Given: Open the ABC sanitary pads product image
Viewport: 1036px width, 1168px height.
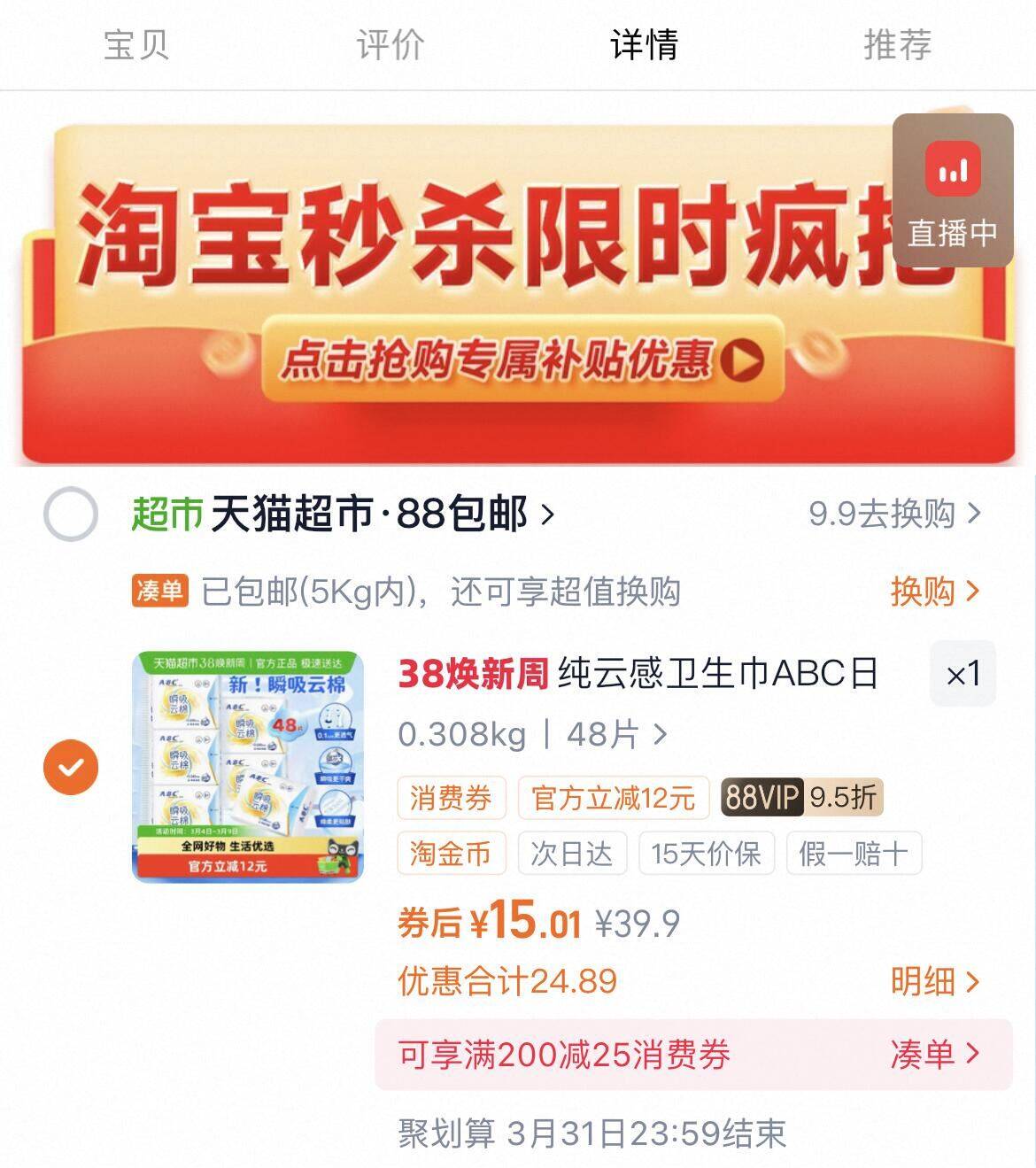Looking at the screenshot, I should click(x=248, y=767).
